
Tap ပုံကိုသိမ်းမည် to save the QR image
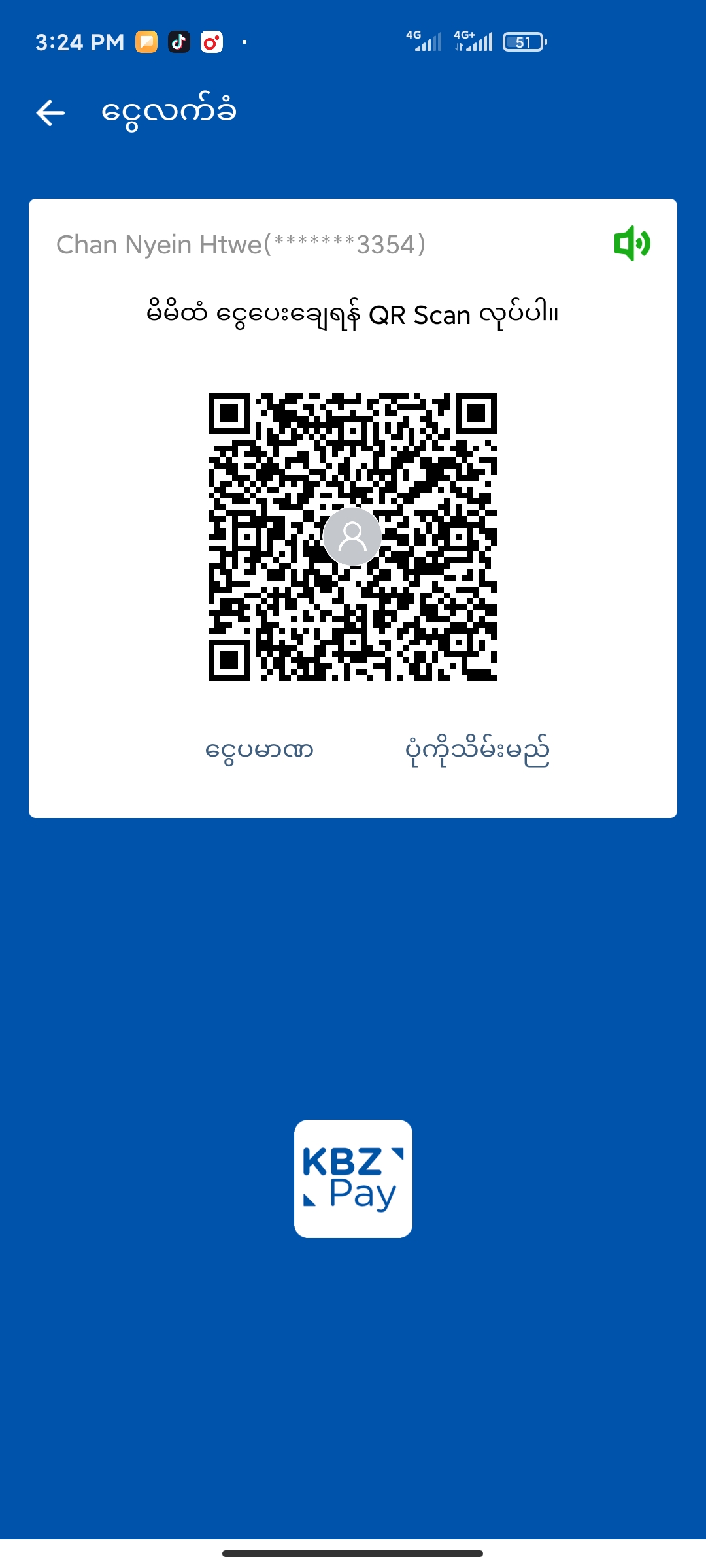(477, 750)
